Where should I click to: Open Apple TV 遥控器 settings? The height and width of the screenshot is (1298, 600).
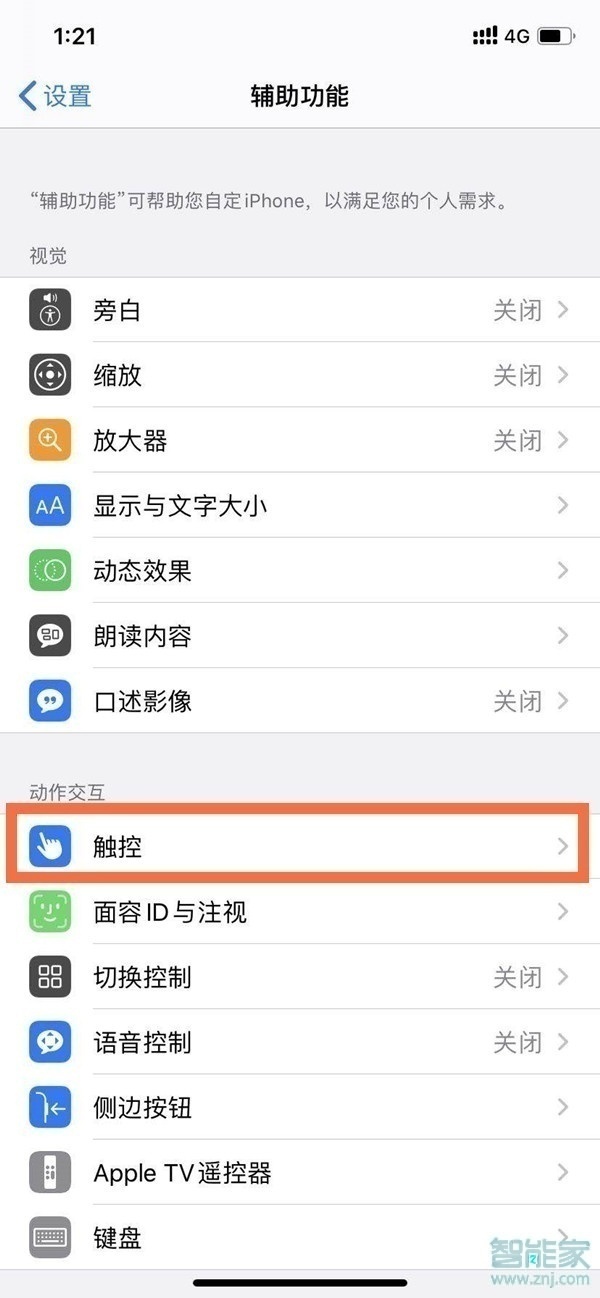click(300, 1173)
